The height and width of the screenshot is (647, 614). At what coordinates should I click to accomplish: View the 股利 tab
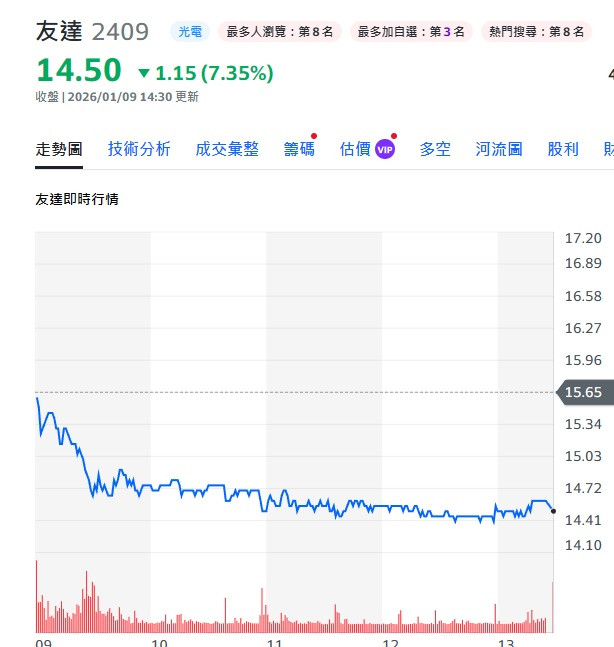click(x=563, y=149)
